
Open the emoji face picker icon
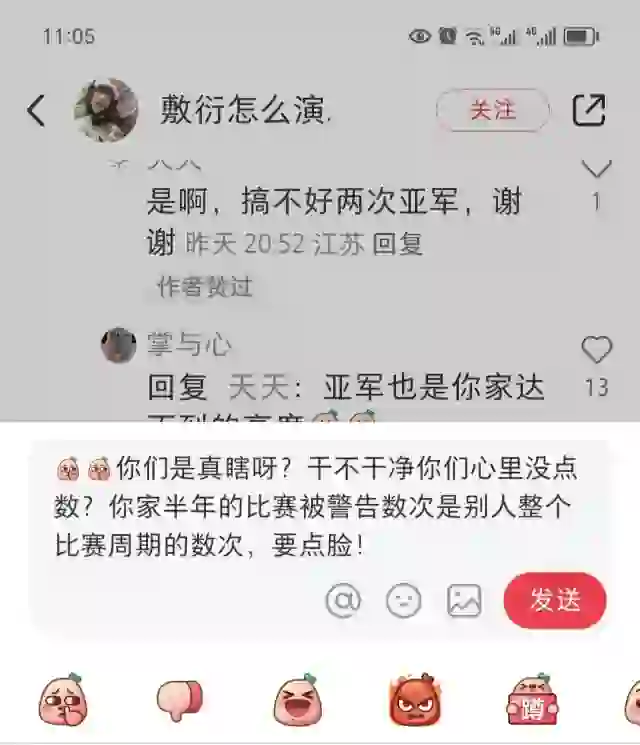404,600
